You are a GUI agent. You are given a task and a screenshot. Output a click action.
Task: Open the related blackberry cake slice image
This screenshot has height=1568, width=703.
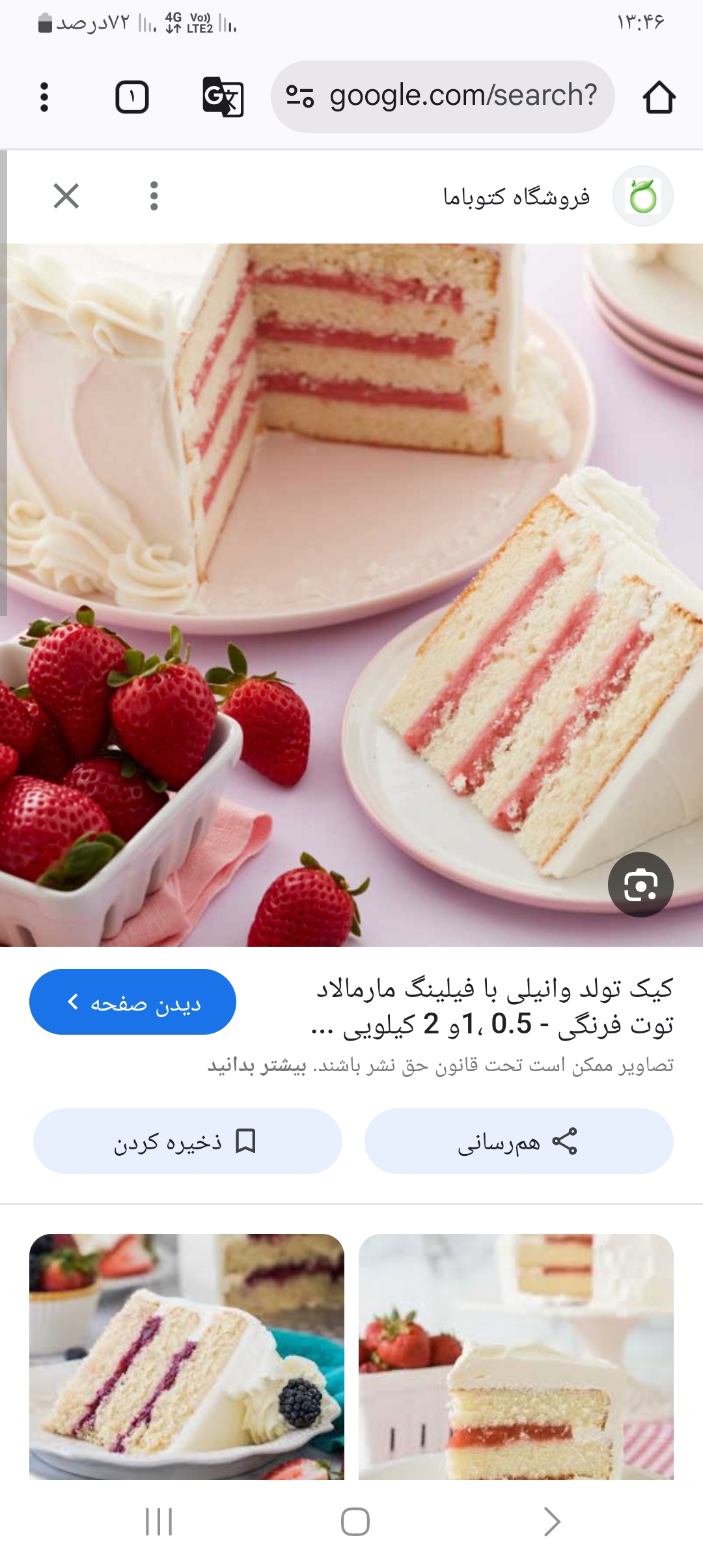point(187,1356)
